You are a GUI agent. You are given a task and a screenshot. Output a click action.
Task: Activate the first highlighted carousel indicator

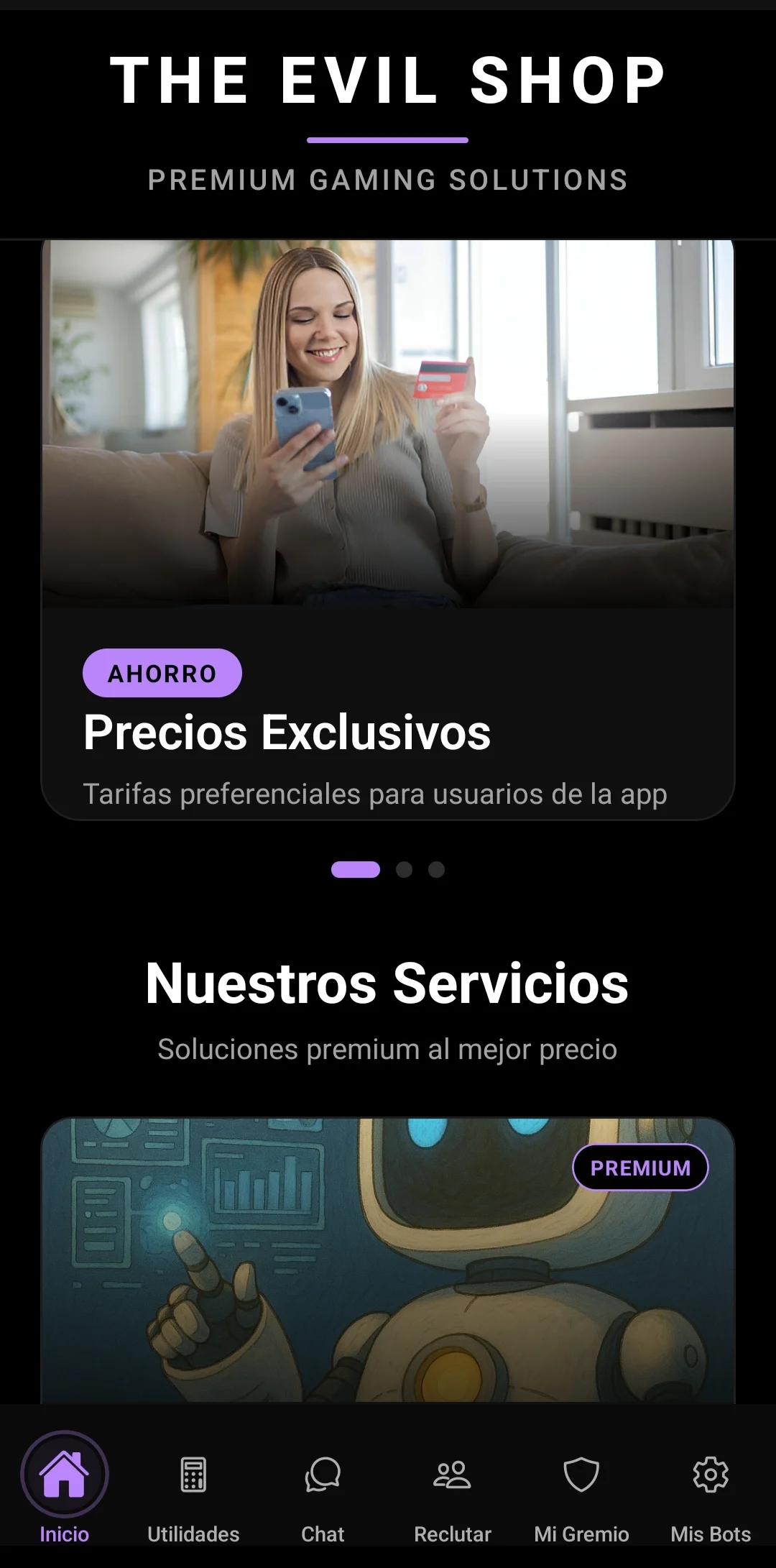[x=356, y=869]
